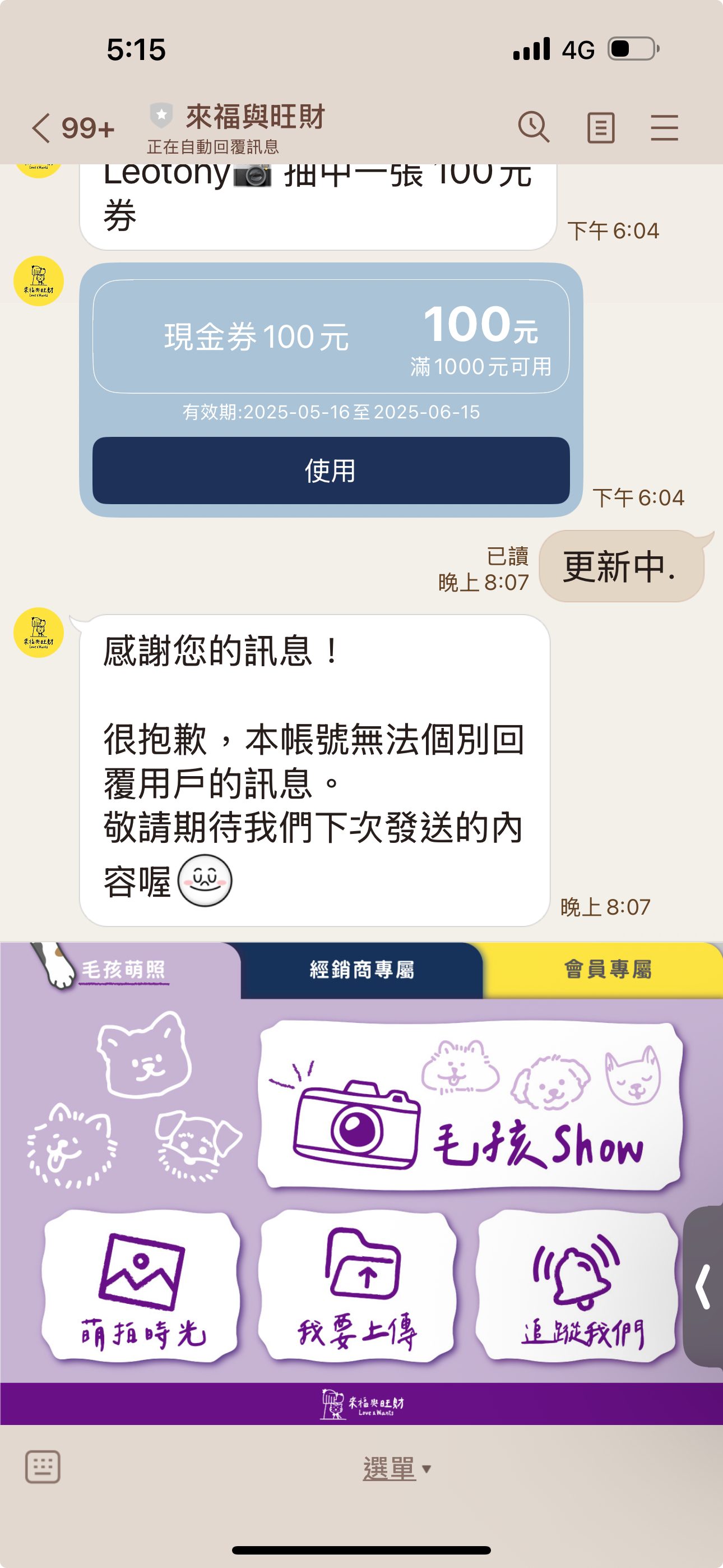Select the 毛孩萌照 tab
Screen dimensions: 723x1568
coord(123,970)
